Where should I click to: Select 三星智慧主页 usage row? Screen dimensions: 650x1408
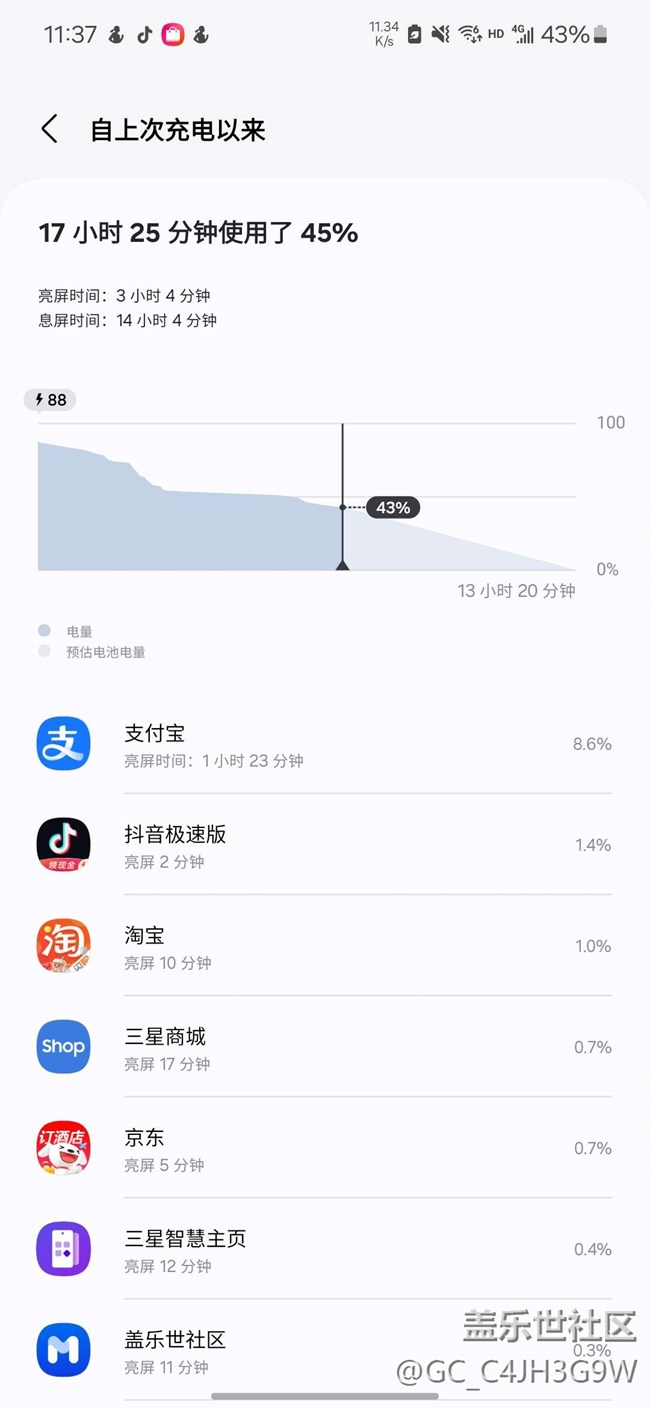(x=324, y=1249)
